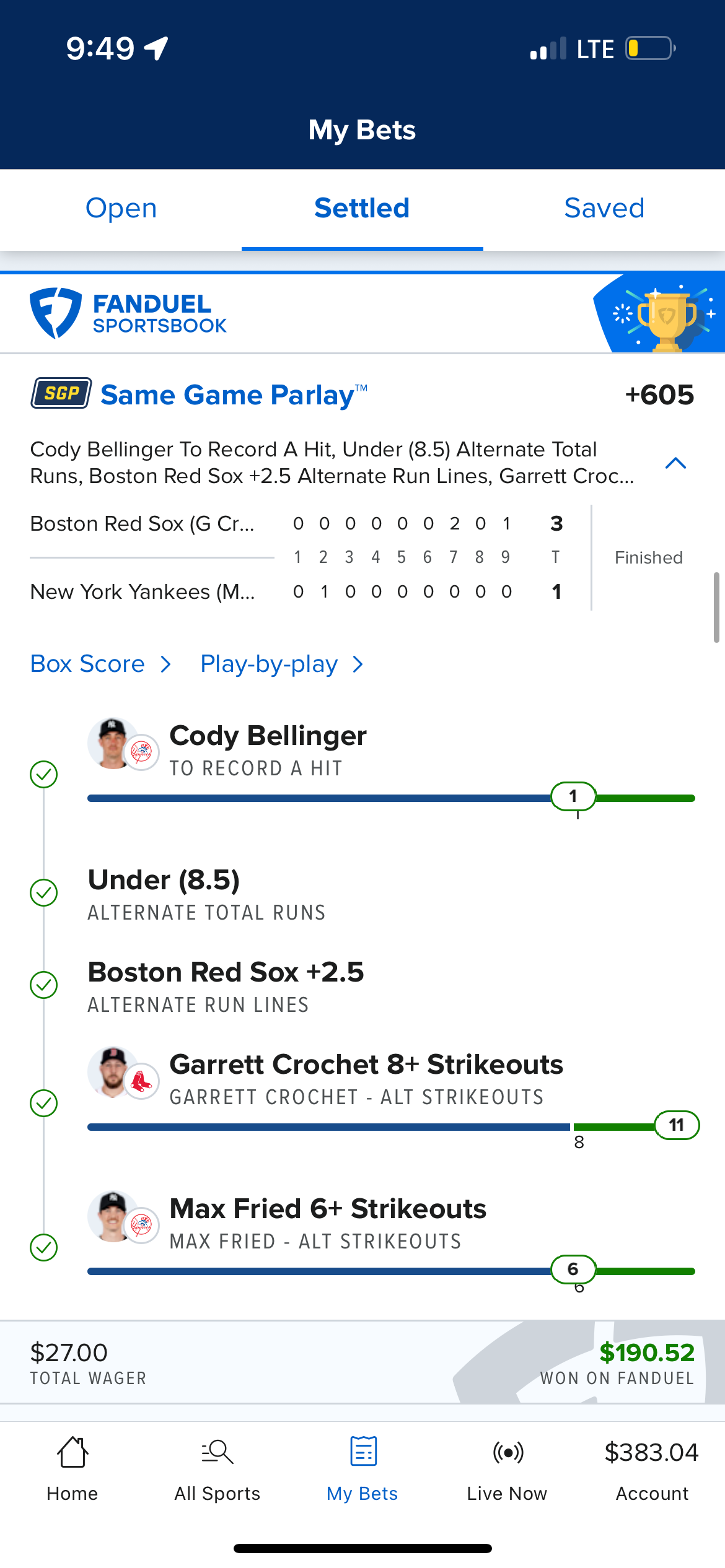Tap My Bets in bottom navigation
The height and width of the screenshot is (1568, 725).
point(362,1468)
